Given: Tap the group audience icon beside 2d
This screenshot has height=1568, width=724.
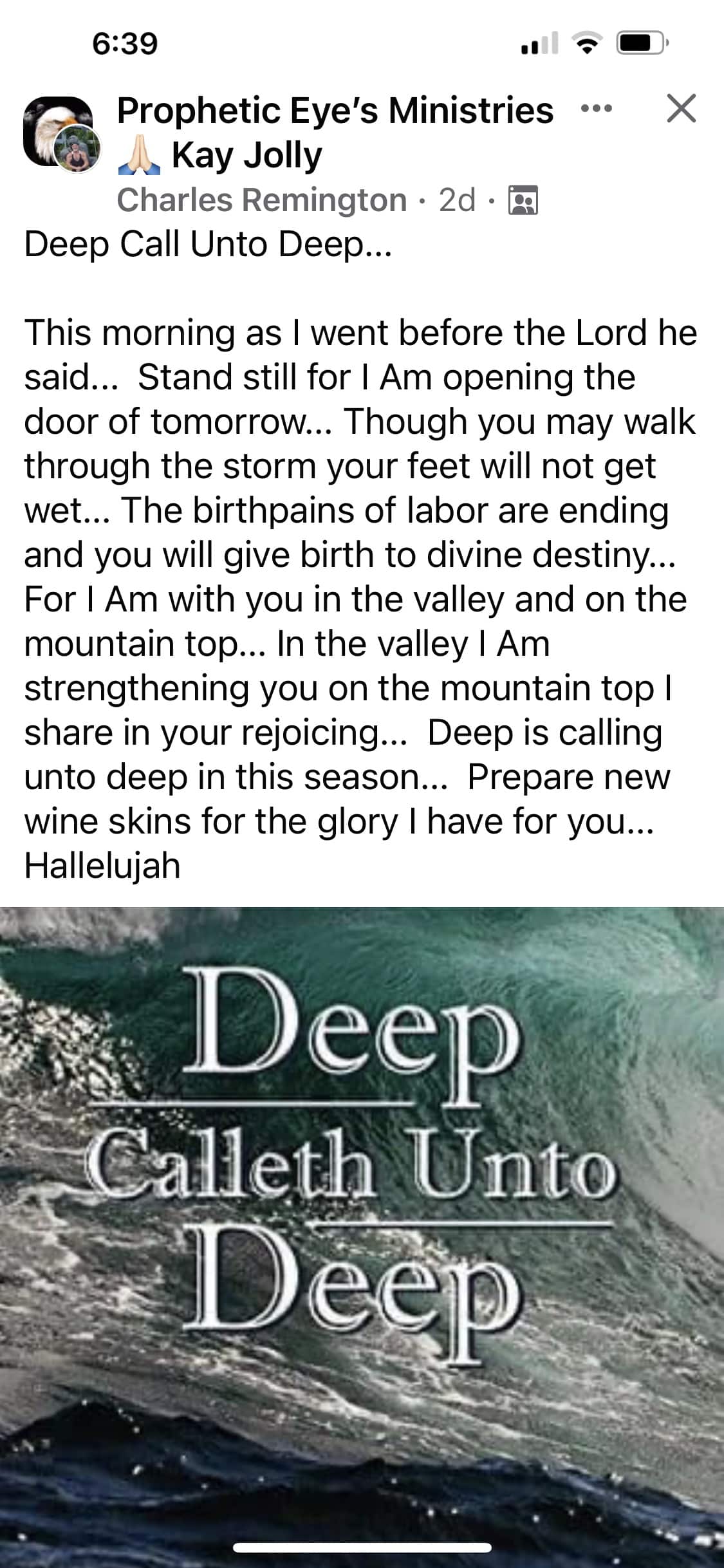Looking at the screenshot, I should click(x=523, y=200).
